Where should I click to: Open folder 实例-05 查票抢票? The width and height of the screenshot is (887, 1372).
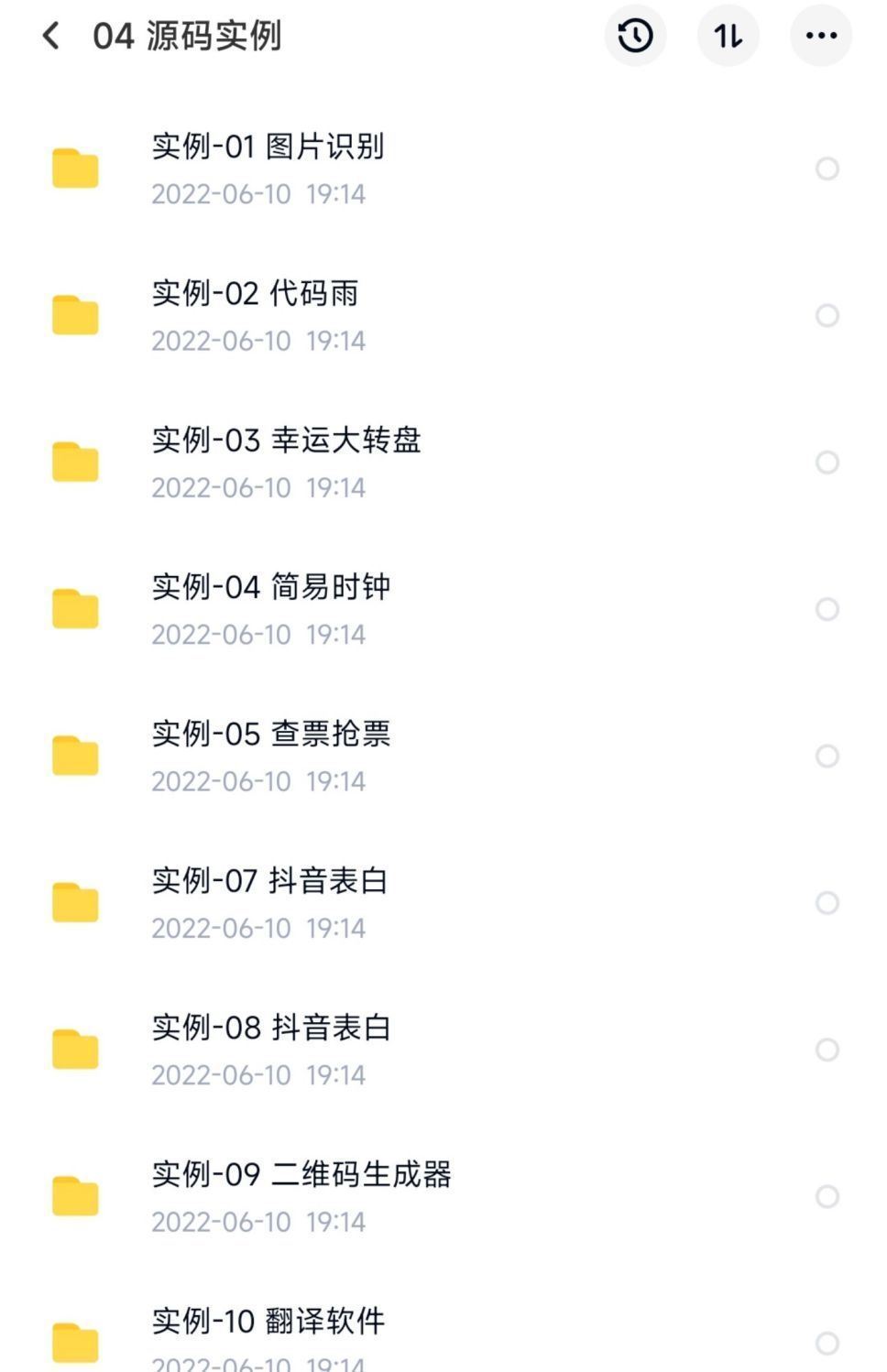pyautogui.click(x=271, y=756)
